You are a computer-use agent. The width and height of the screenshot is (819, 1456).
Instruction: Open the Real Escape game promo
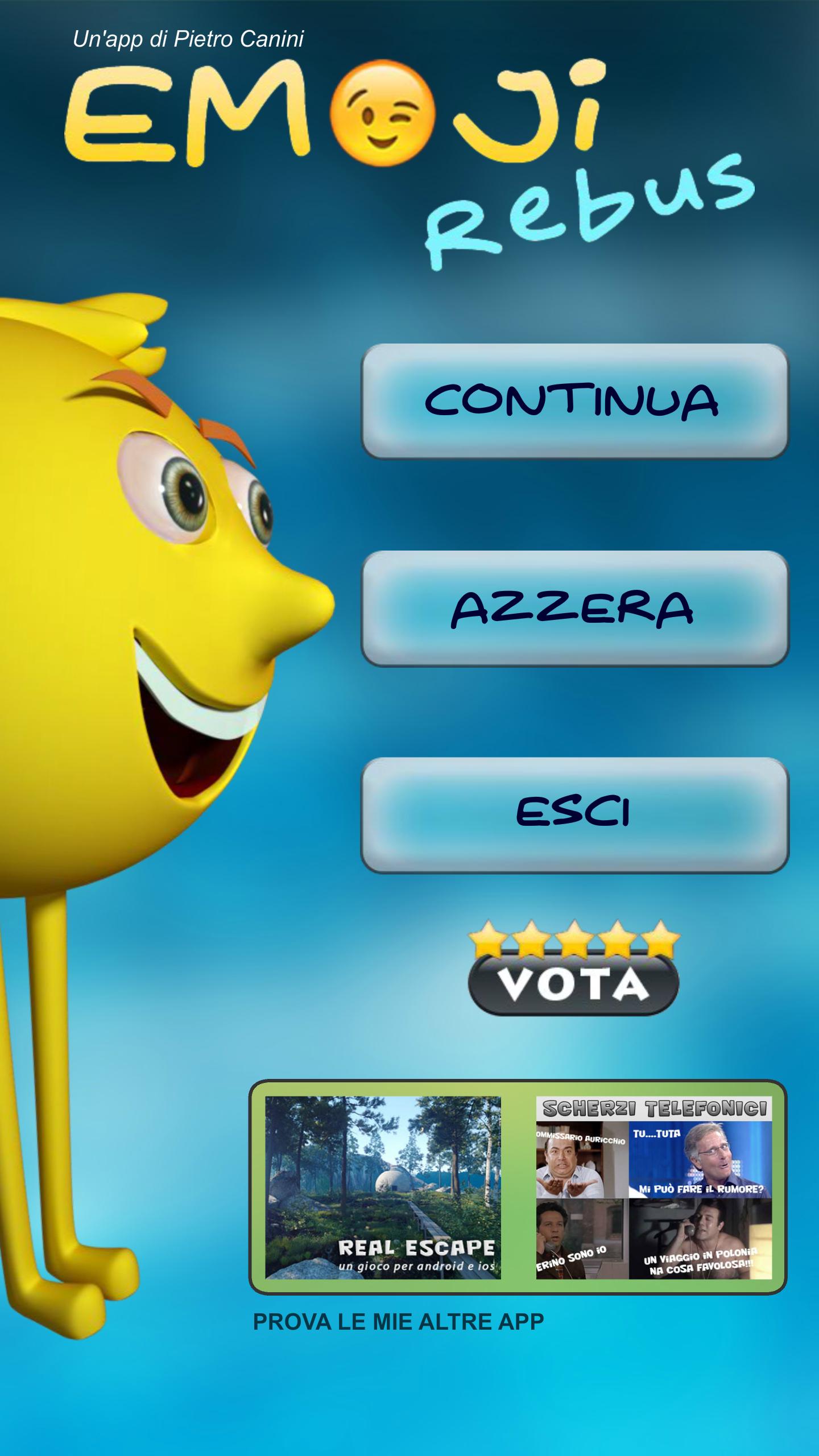(x=383, y=1188)
